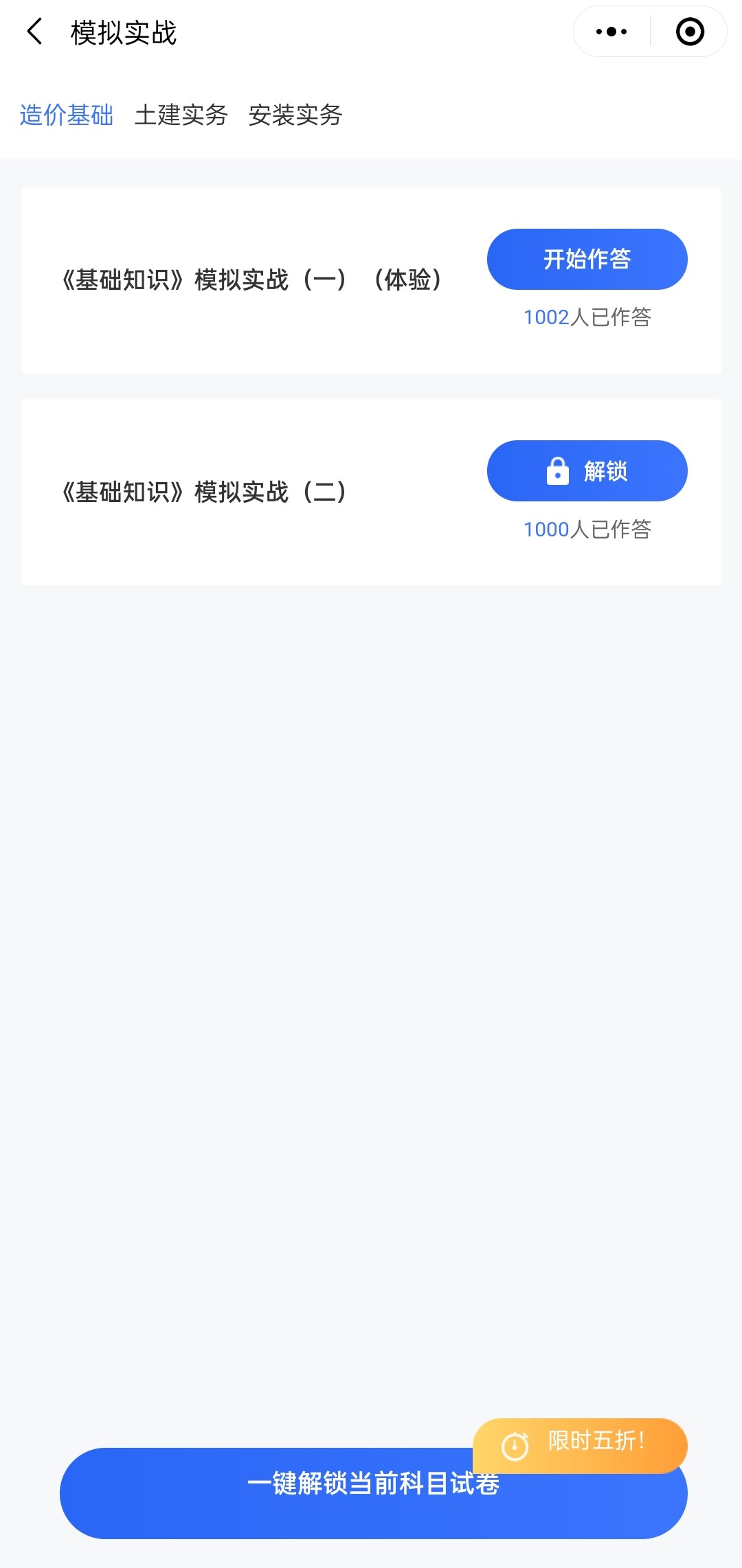
Task: Go back from 模拟实战 page
Action: (x=34, y=32)
